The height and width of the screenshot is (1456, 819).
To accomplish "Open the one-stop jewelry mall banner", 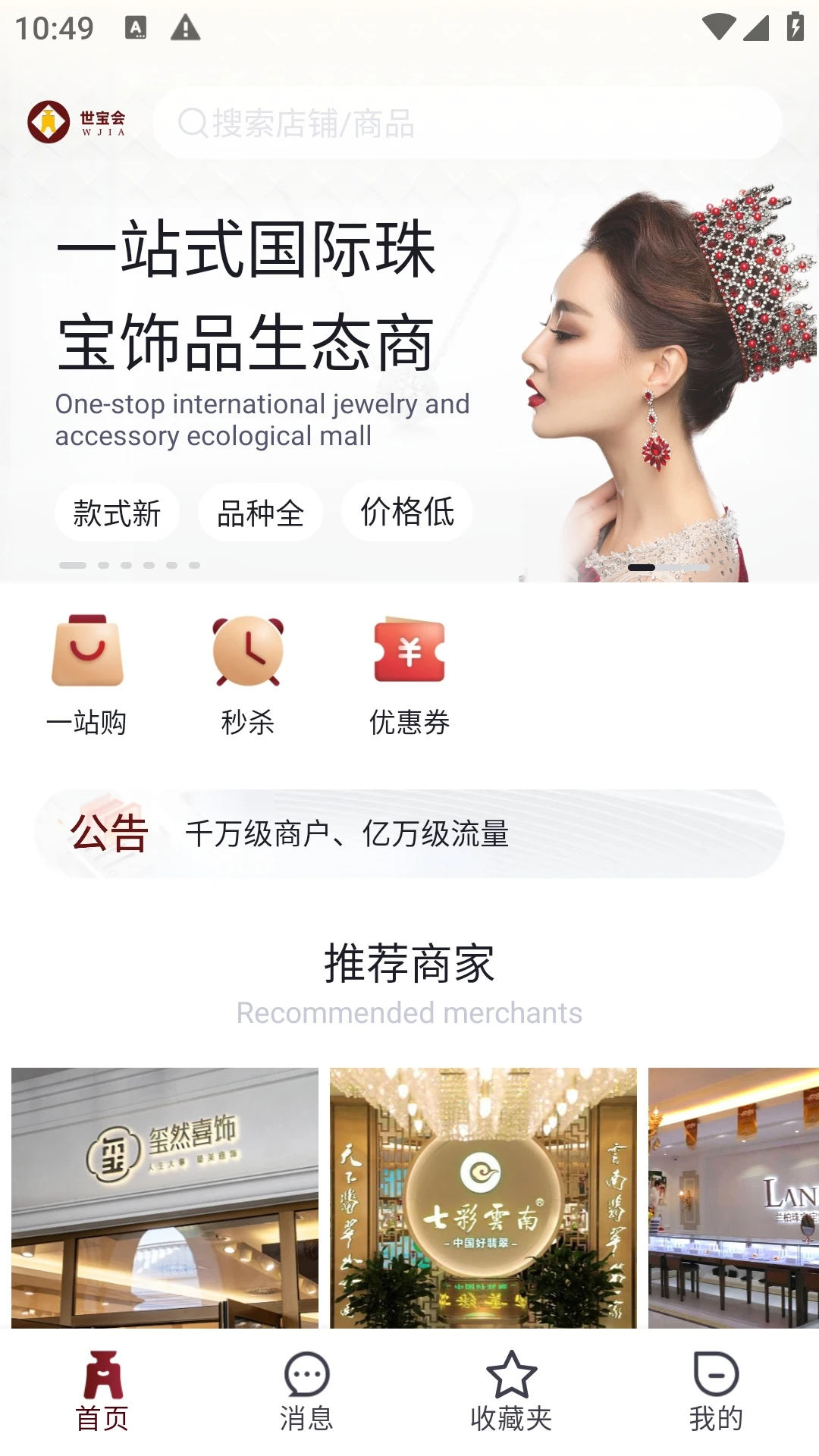I will coord(409,364).
